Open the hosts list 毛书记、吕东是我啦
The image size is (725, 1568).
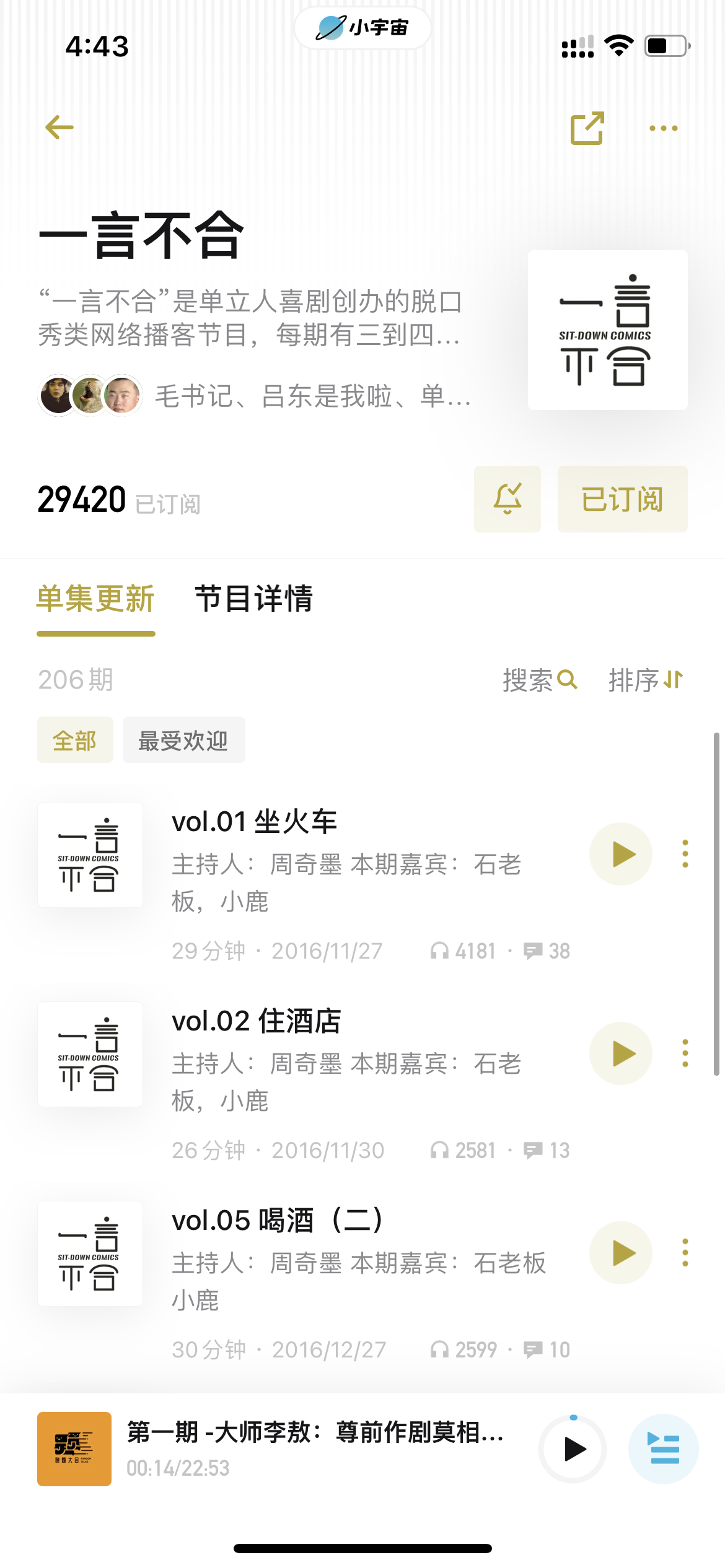pyautogui.click(x=254, y=396)
